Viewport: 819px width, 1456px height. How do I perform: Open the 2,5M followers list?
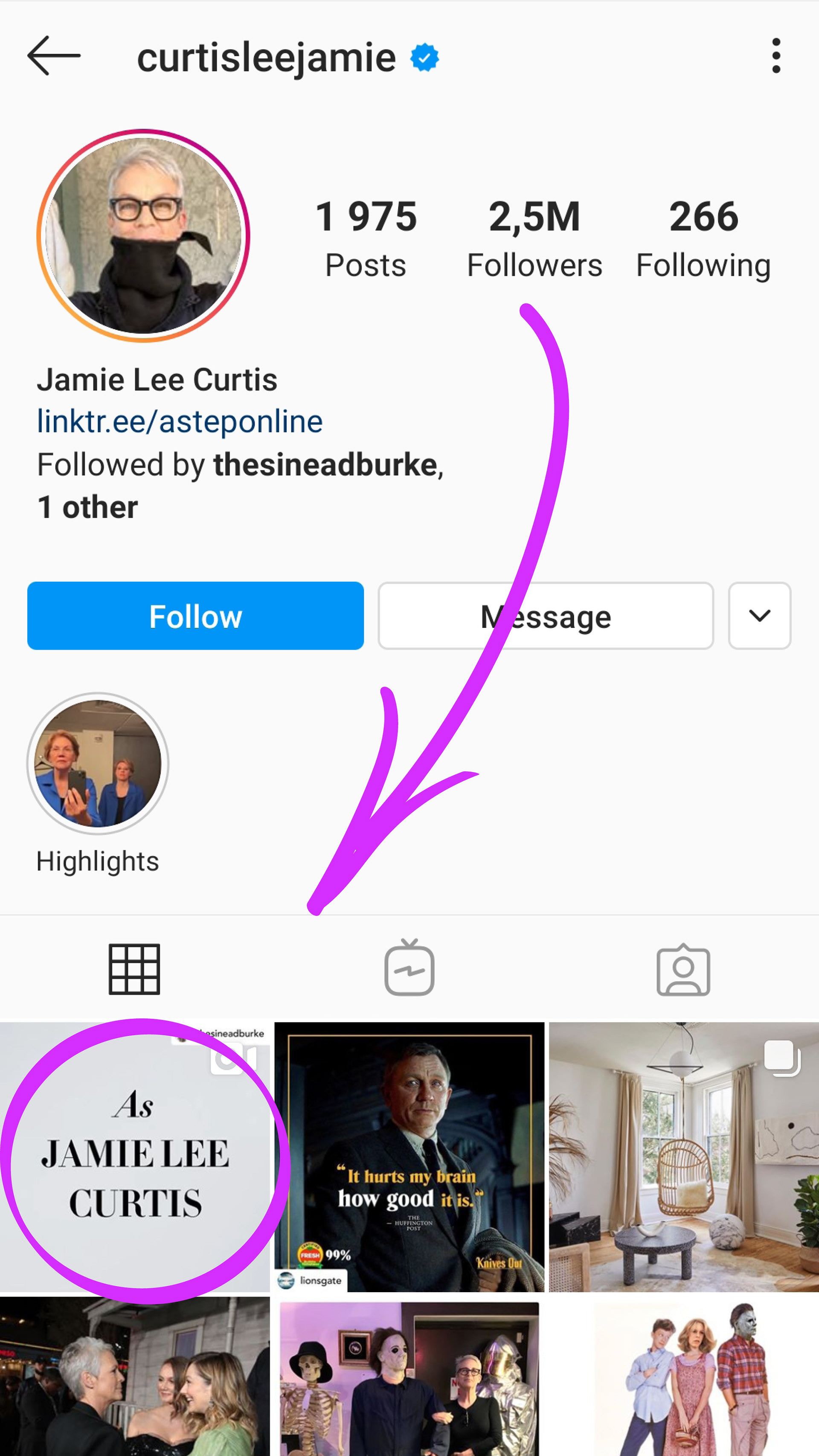[x=534, y=238]
